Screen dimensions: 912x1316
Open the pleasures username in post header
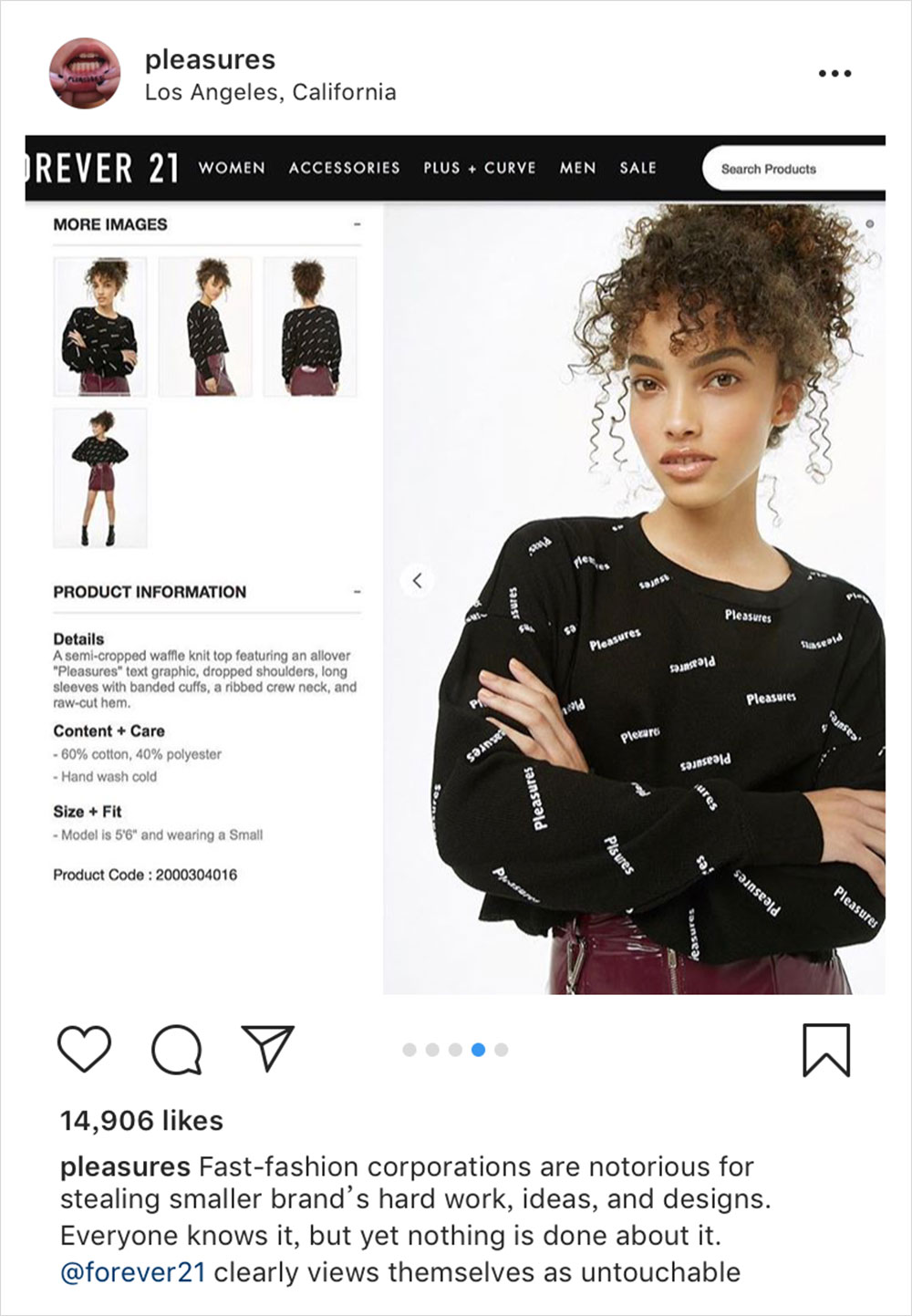pos(210,60)
